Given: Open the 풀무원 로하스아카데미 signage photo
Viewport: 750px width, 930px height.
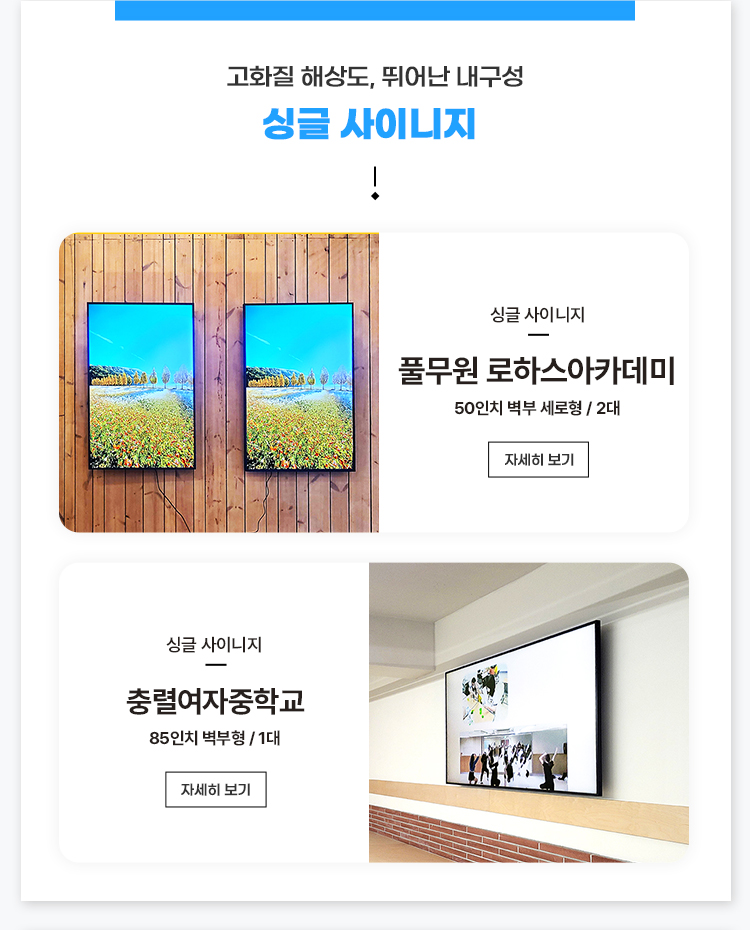Looking at the screenshot, I should pos(219,383).
